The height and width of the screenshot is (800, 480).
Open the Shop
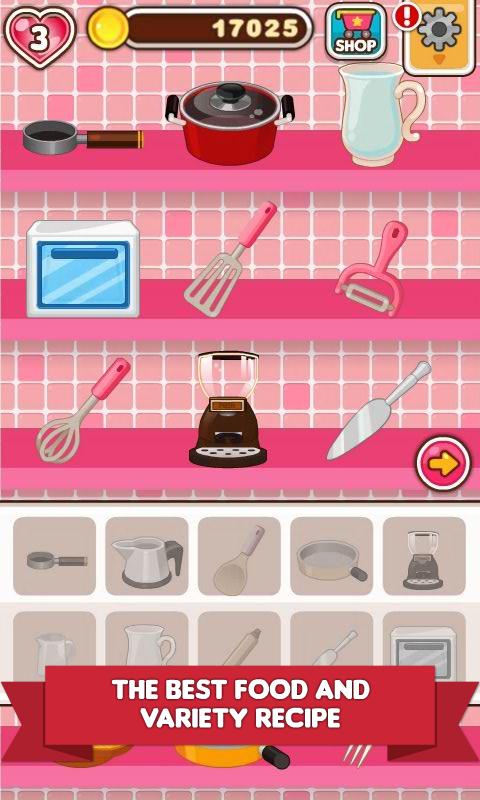point(356,32)
